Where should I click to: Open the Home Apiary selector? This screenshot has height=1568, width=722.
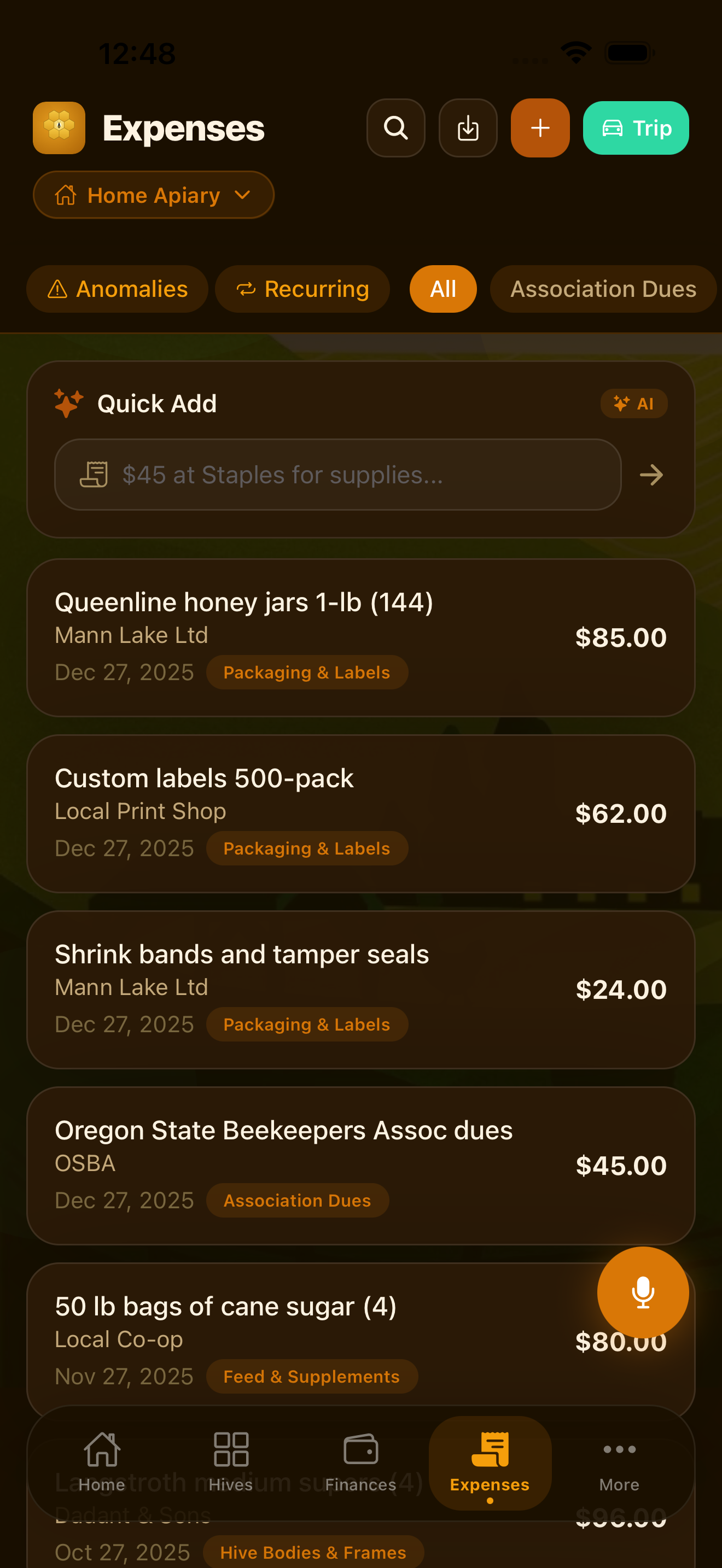point(153,195)
